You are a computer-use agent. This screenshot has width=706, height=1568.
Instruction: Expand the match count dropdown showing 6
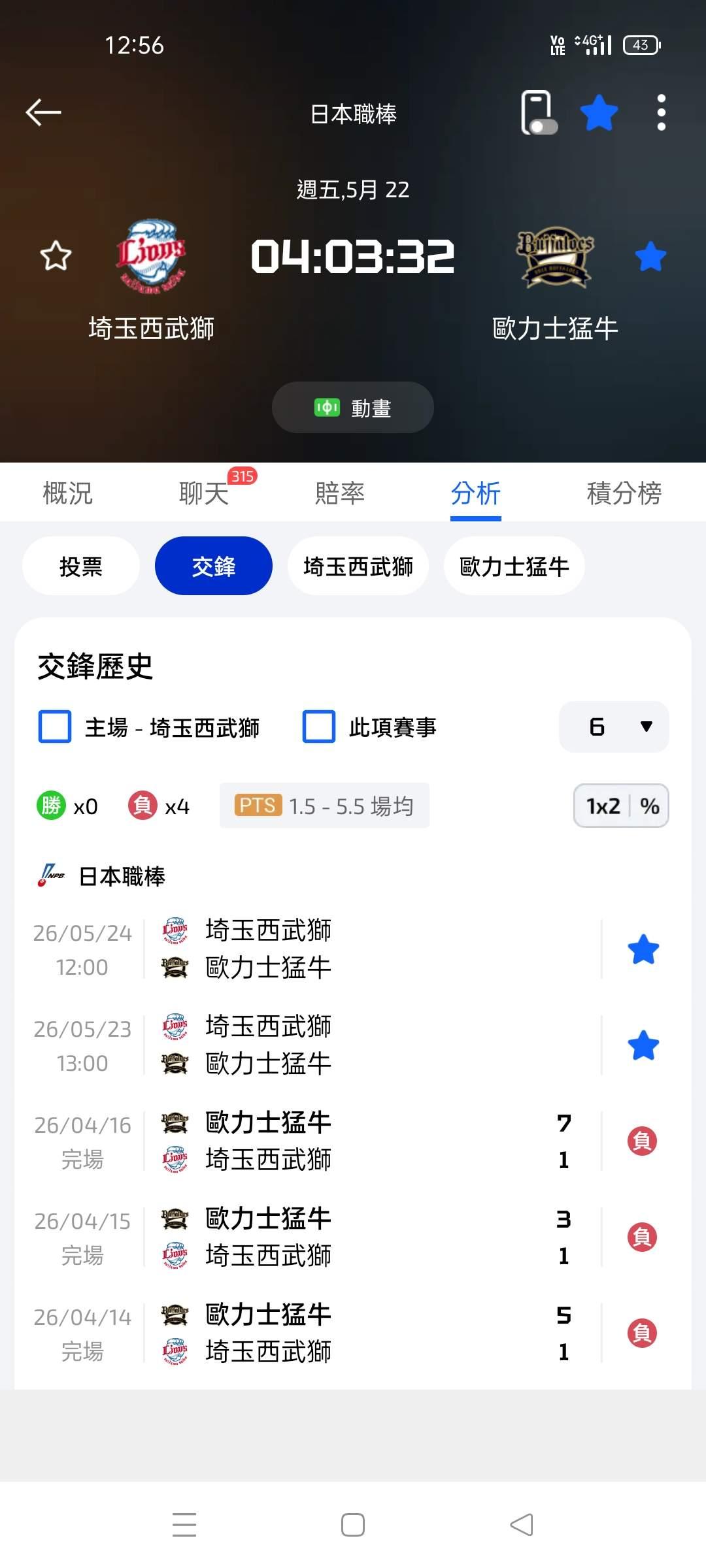tap(614, 727)
